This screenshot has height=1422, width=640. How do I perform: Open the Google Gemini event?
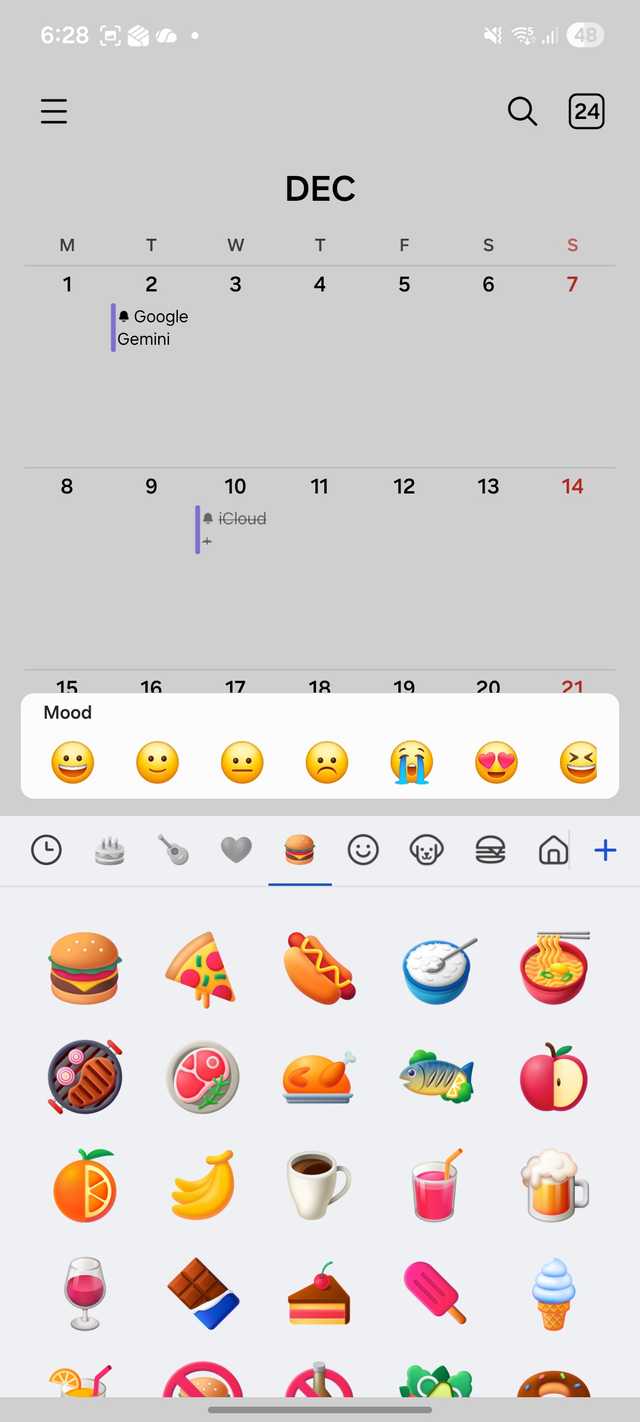[152, 328]
